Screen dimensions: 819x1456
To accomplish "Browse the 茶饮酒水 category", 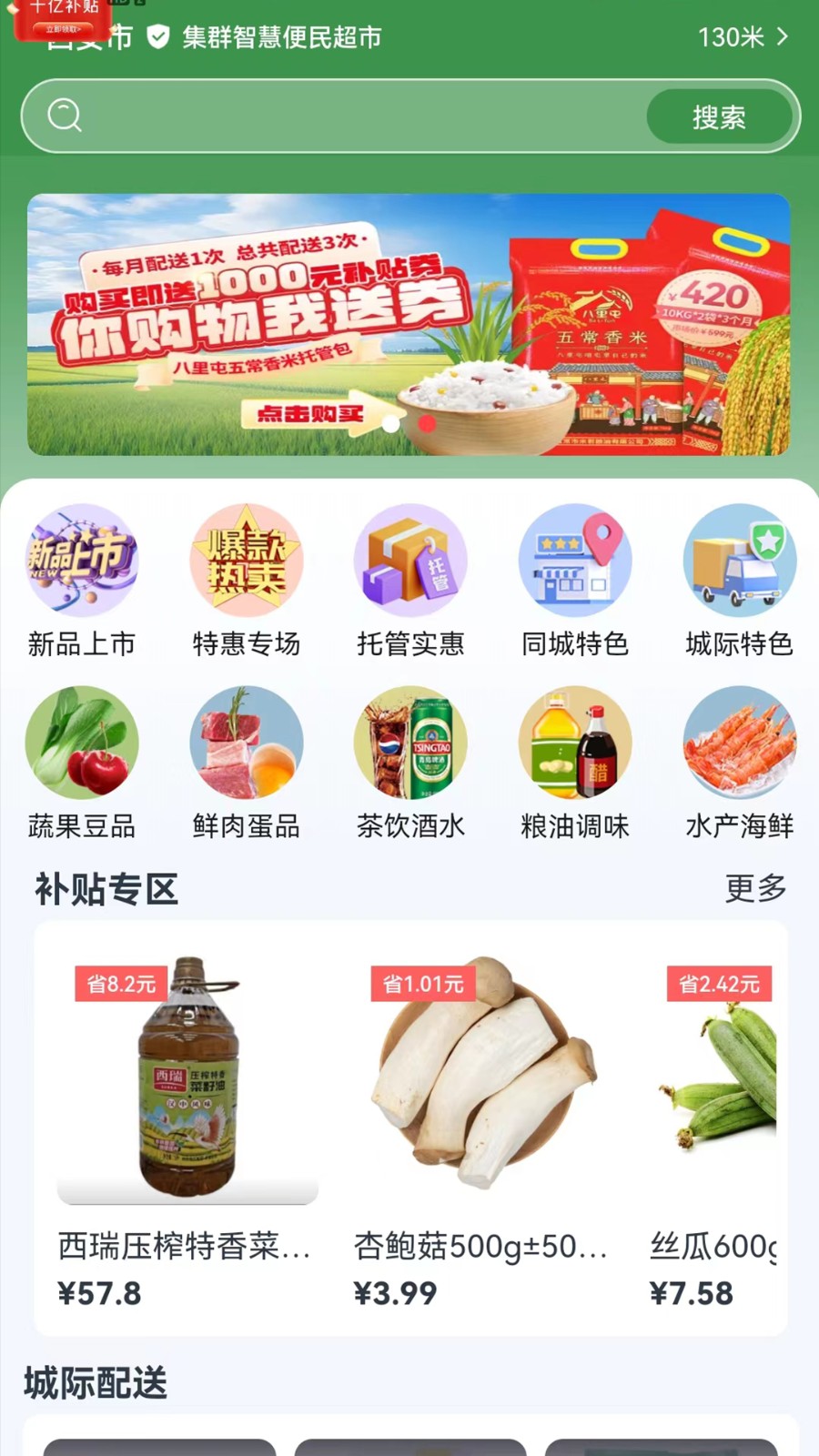I will tap(410, 763).
